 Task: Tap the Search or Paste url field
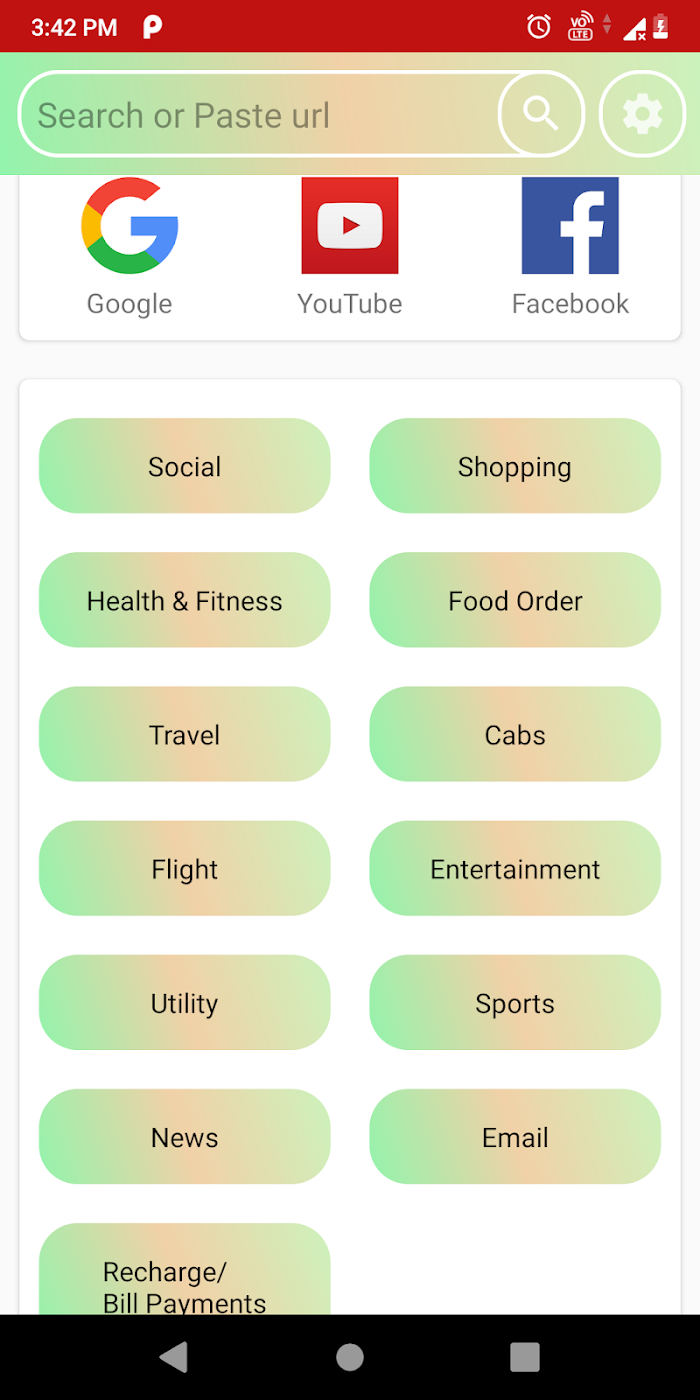pos(260,115)
